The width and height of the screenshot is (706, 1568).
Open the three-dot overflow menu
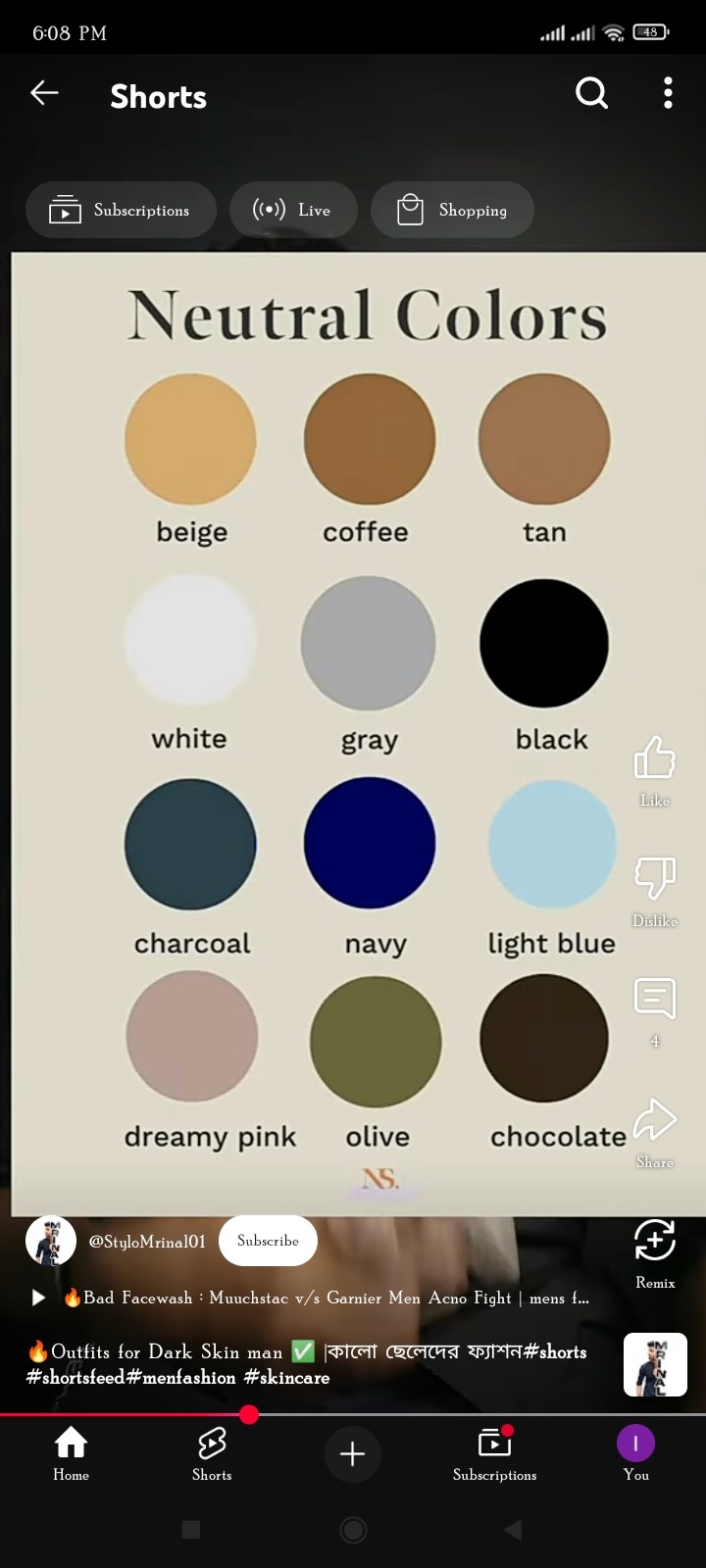point(668,94)
